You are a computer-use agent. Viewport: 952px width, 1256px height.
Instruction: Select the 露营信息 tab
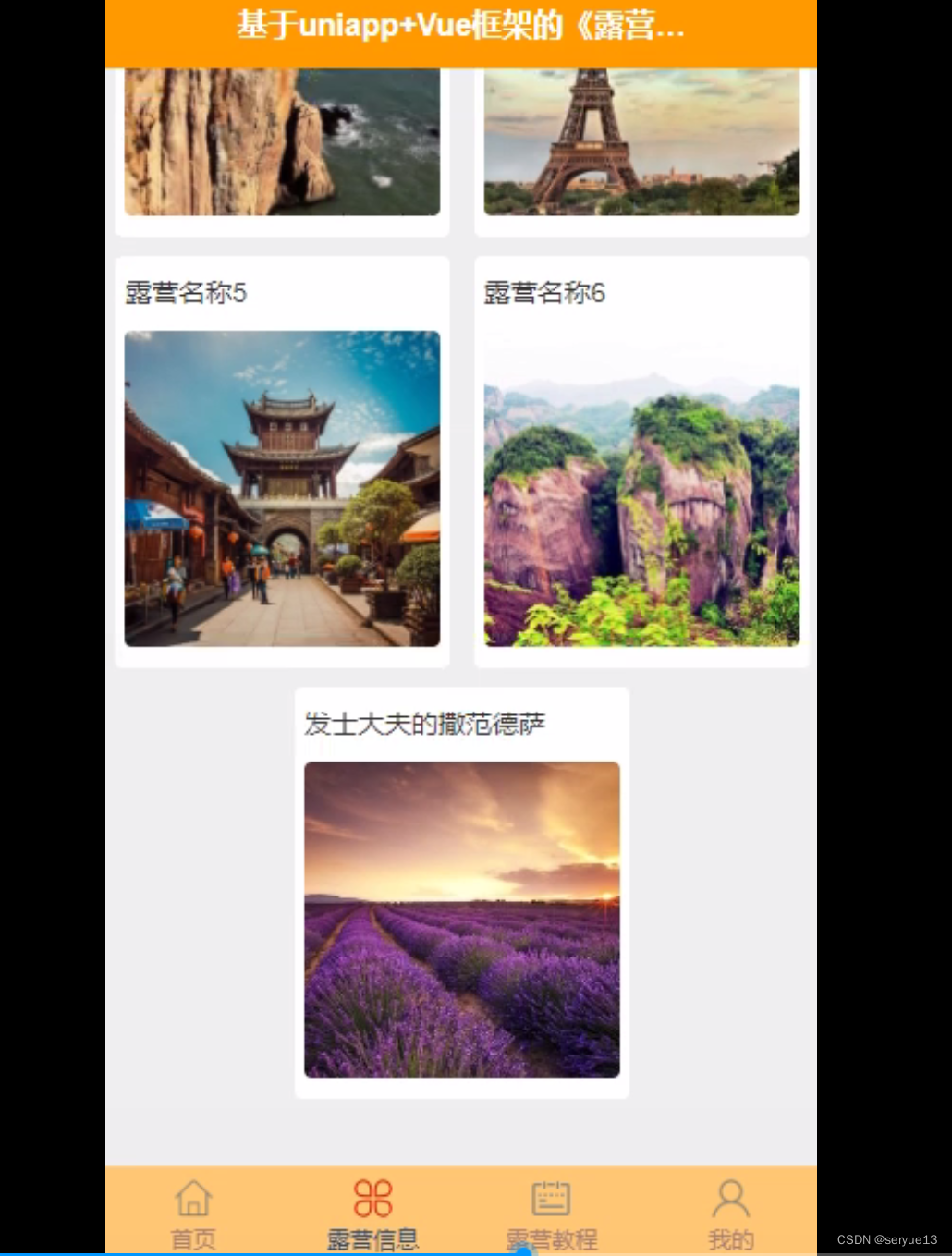click(x=372, y=1212)
